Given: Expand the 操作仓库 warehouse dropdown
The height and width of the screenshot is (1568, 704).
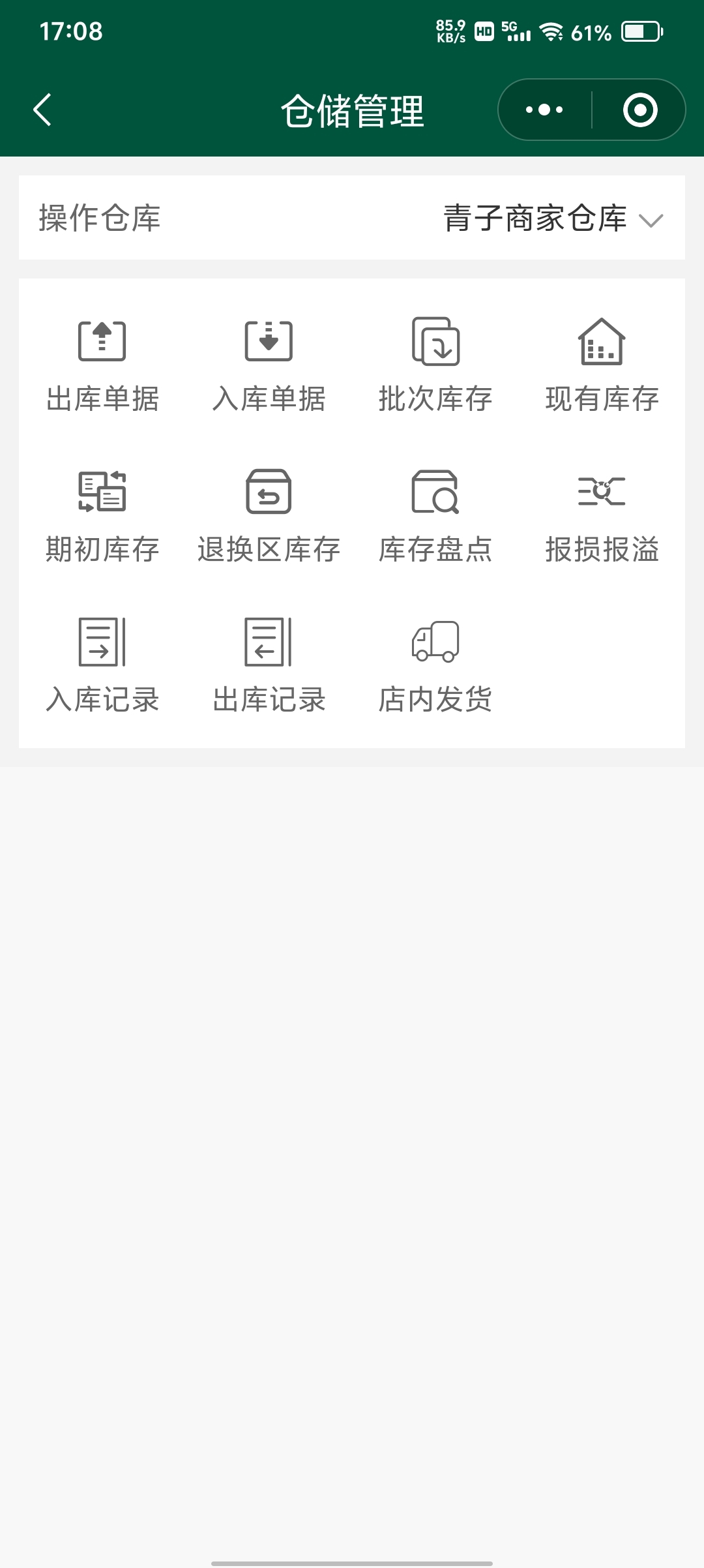Looking at the screenshot, I should 352,217.
